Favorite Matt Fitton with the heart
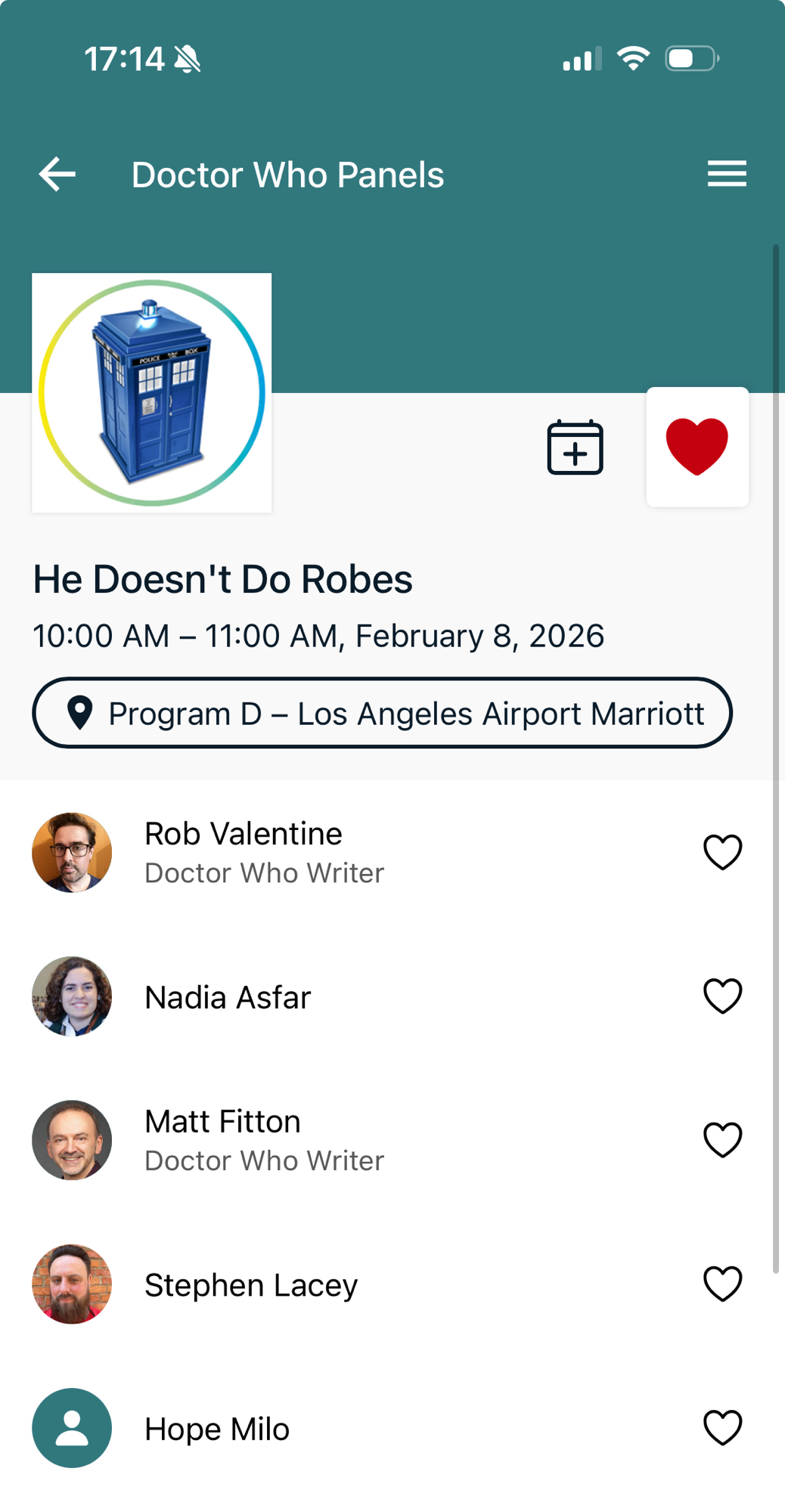Screen dimensions: 785x1512 (x=722, y=1139)
